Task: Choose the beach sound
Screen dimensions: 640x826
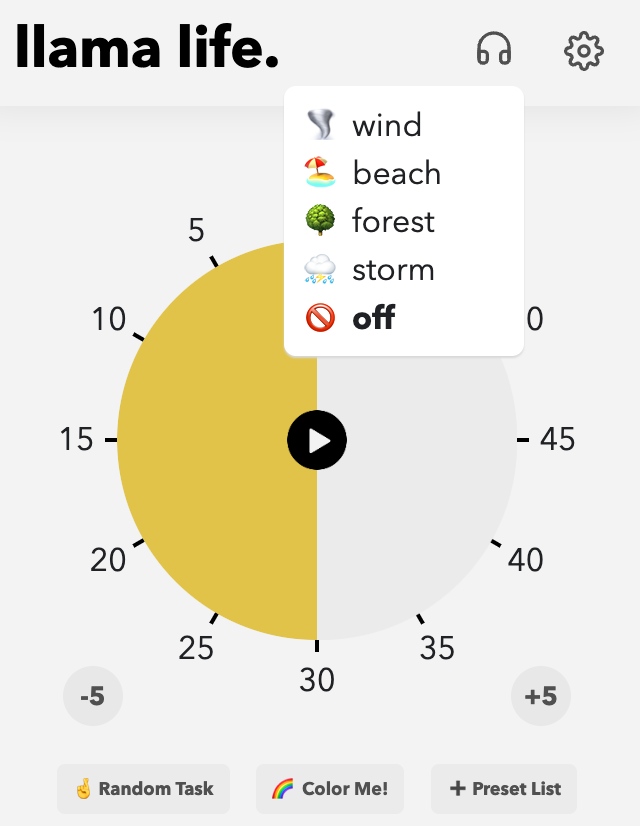Action: [395, 173]
